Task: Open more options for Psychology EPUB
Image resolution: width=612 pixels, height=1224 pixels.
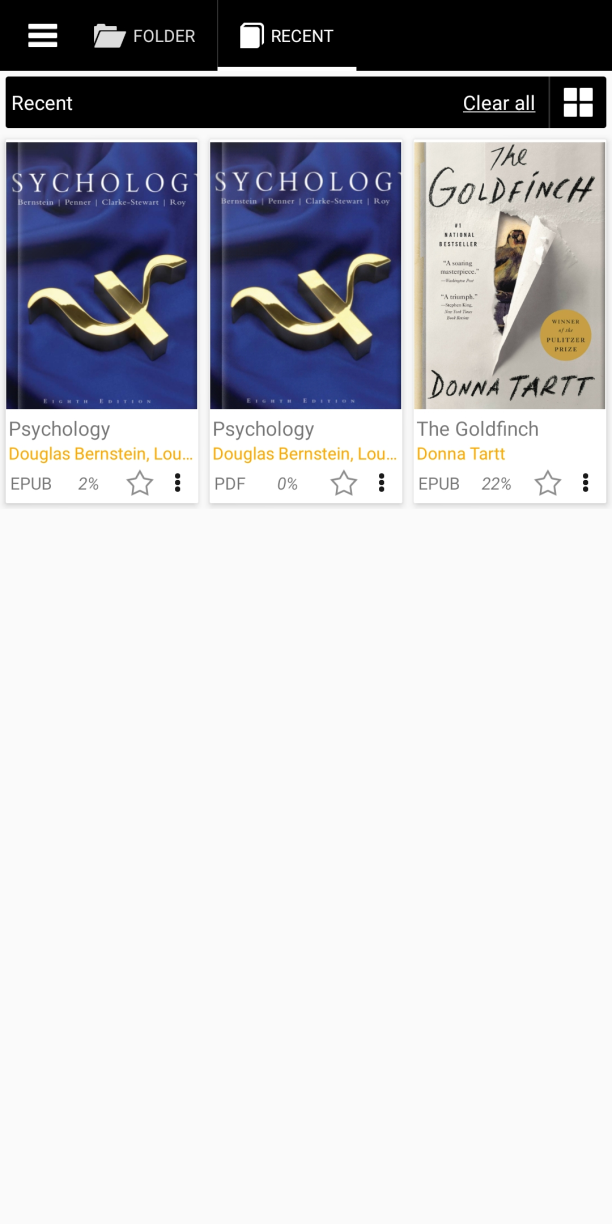Action: (x=178, y=484)
